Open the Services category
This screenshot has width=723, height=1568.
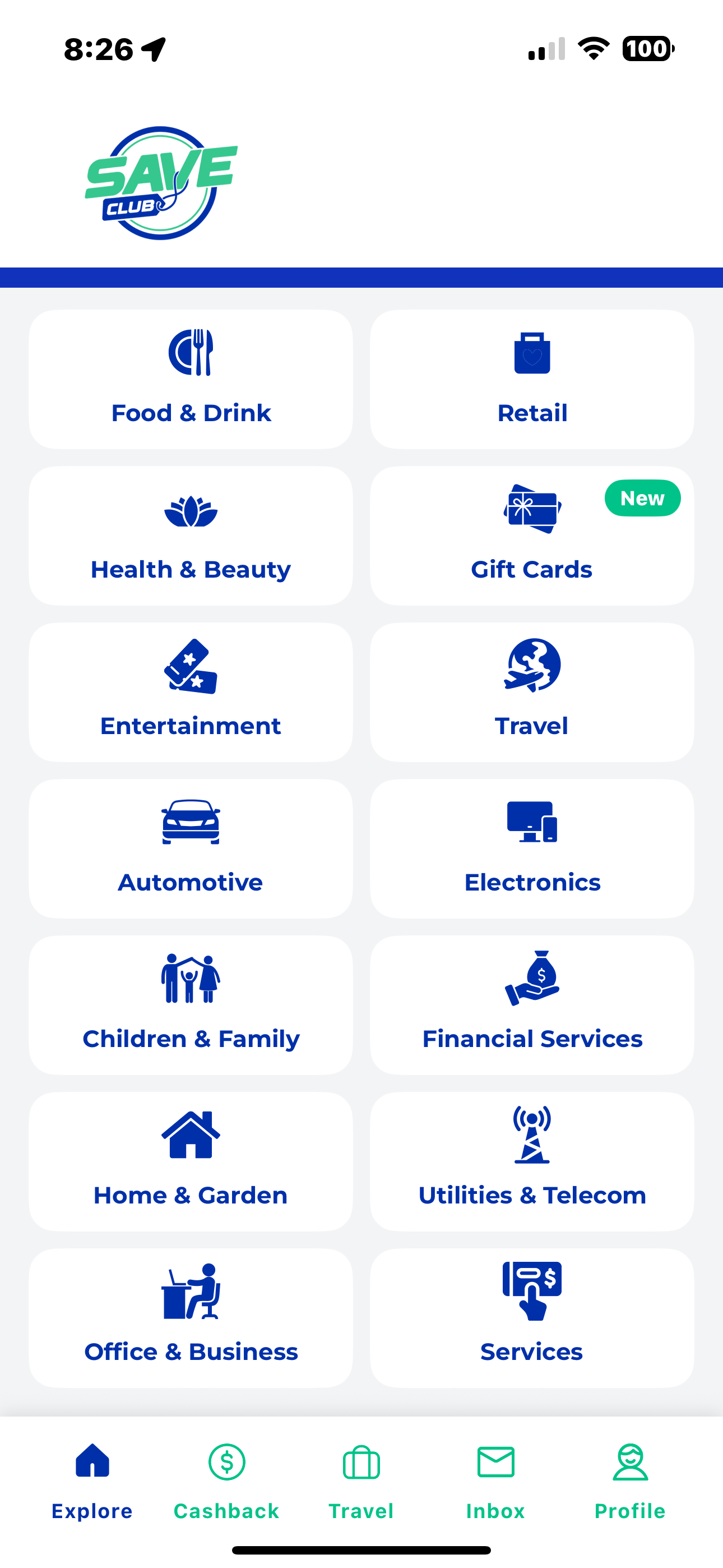(x=532, y=1318)
